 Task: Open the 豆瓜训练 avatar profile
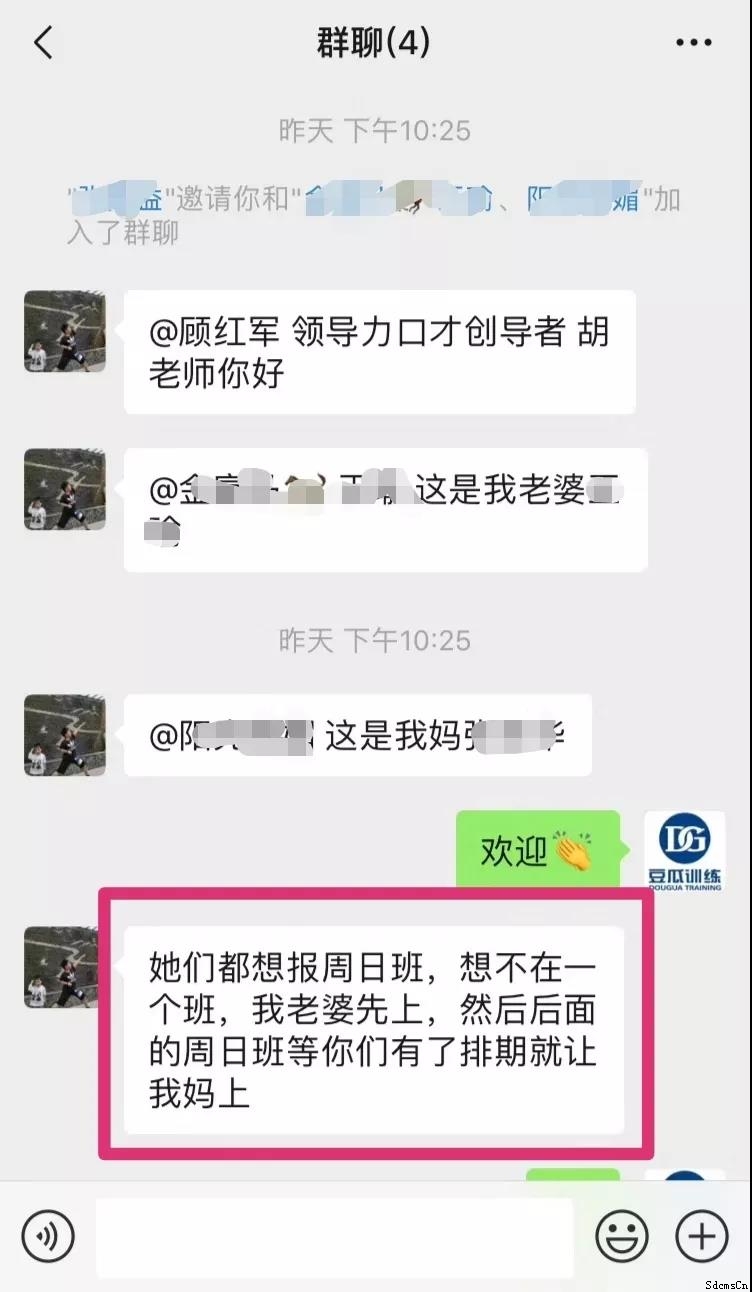click(x=684, y=851)
